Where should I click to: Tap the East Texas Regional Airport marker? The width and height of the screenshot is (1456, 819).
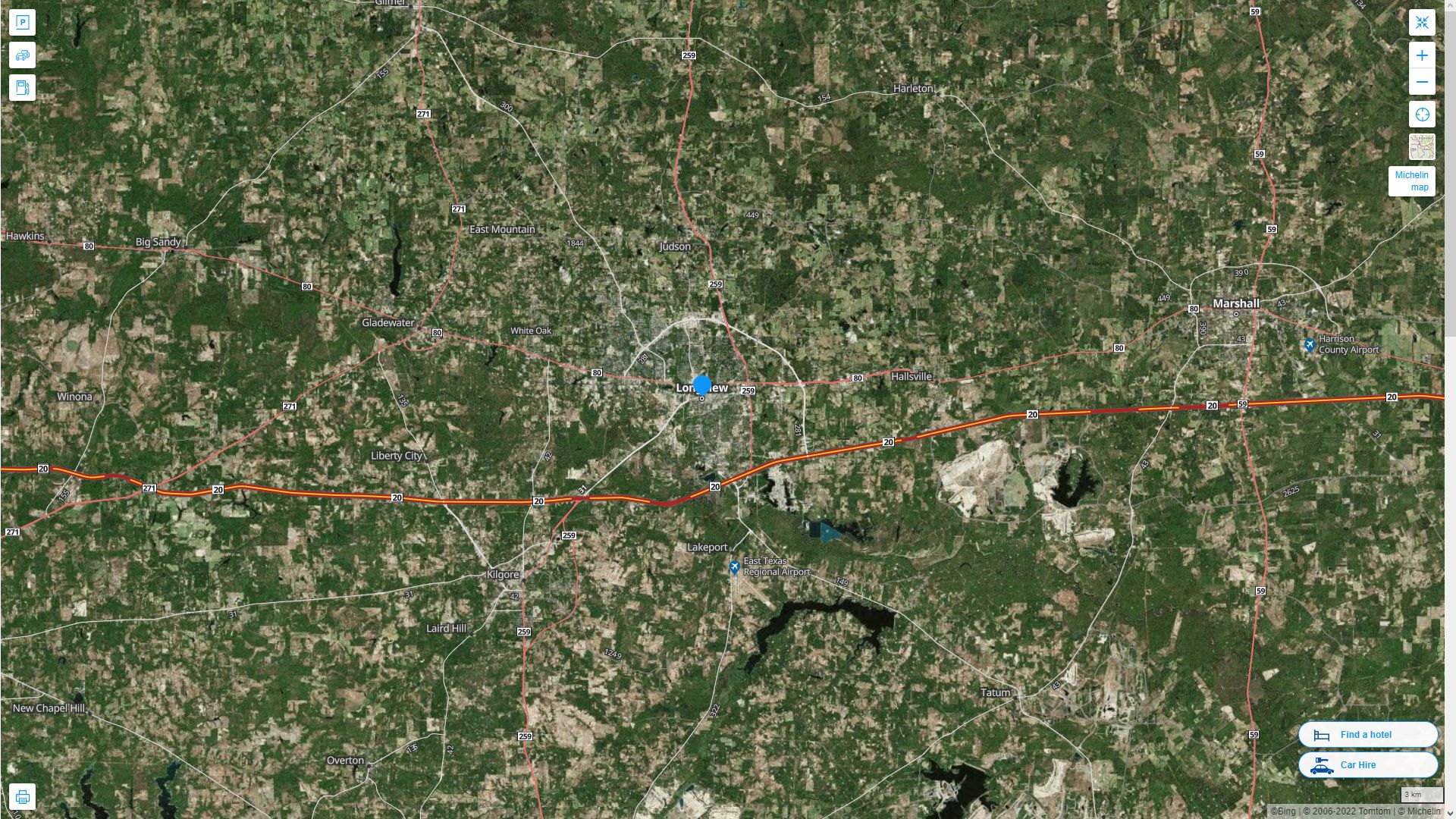point(734,567)
